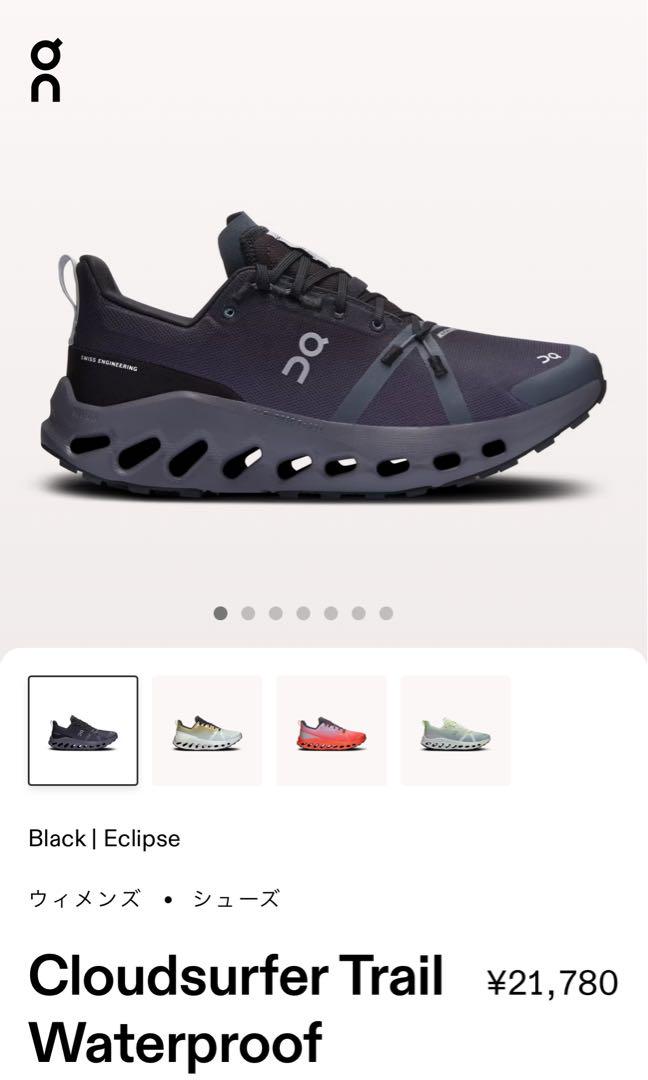
Task: Open the On logo home link
Action: pyautogui.click(x=46, y=70)
